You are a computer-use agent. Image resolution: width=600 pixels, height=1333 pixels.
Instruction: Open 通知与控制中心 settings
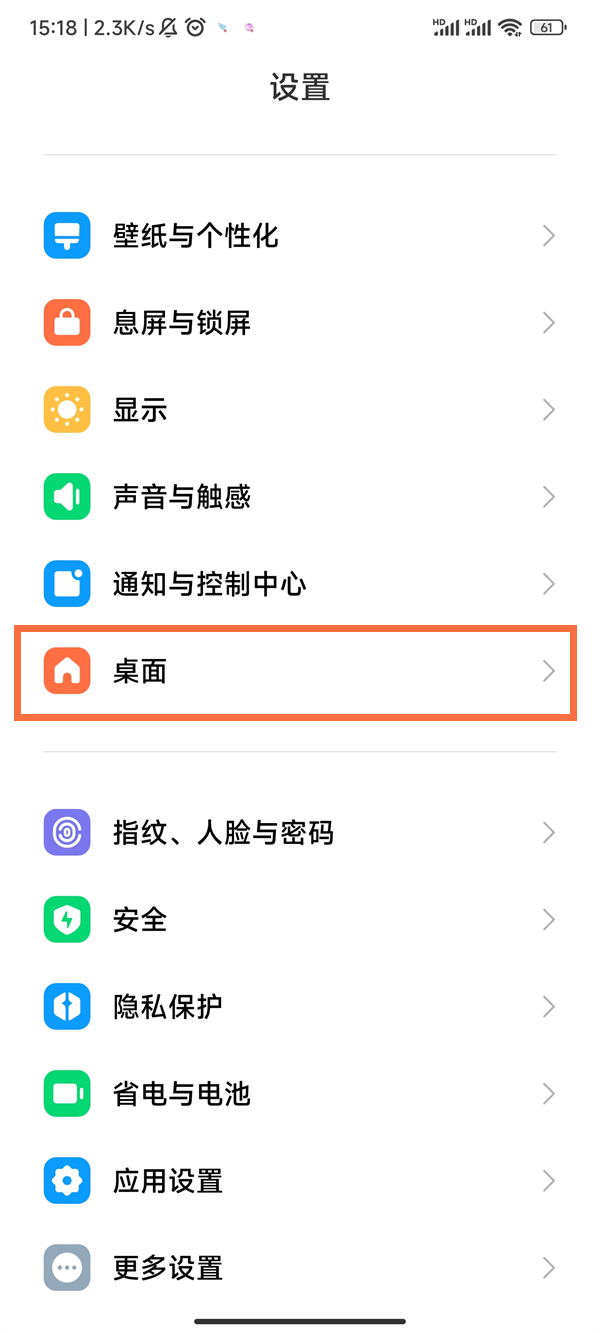210,584
